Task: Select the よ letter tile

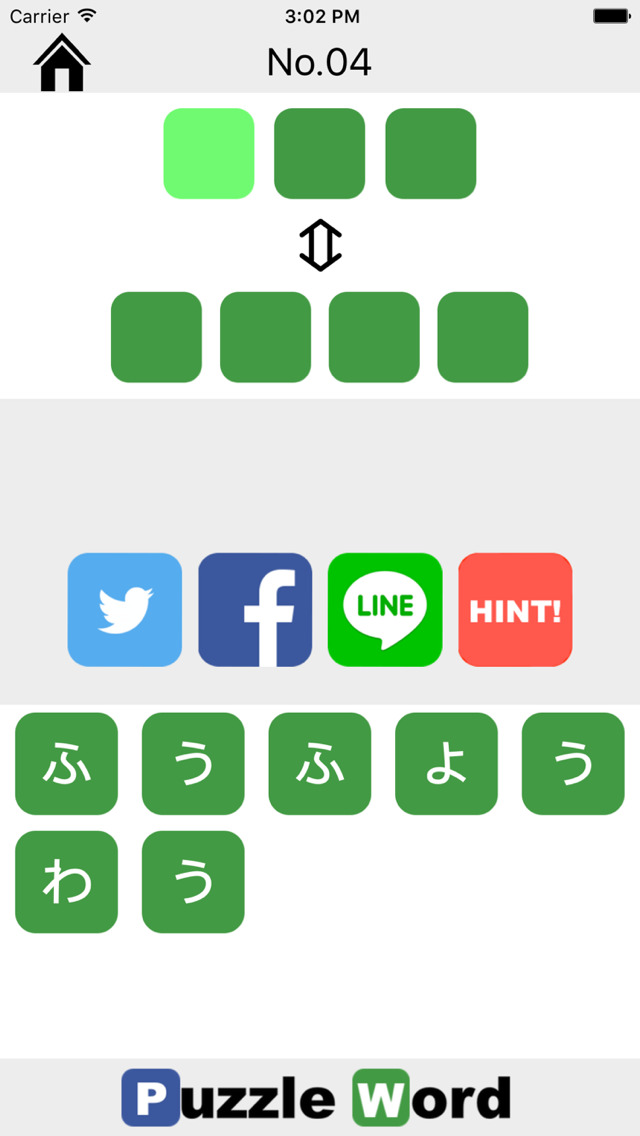Action: 446,763
